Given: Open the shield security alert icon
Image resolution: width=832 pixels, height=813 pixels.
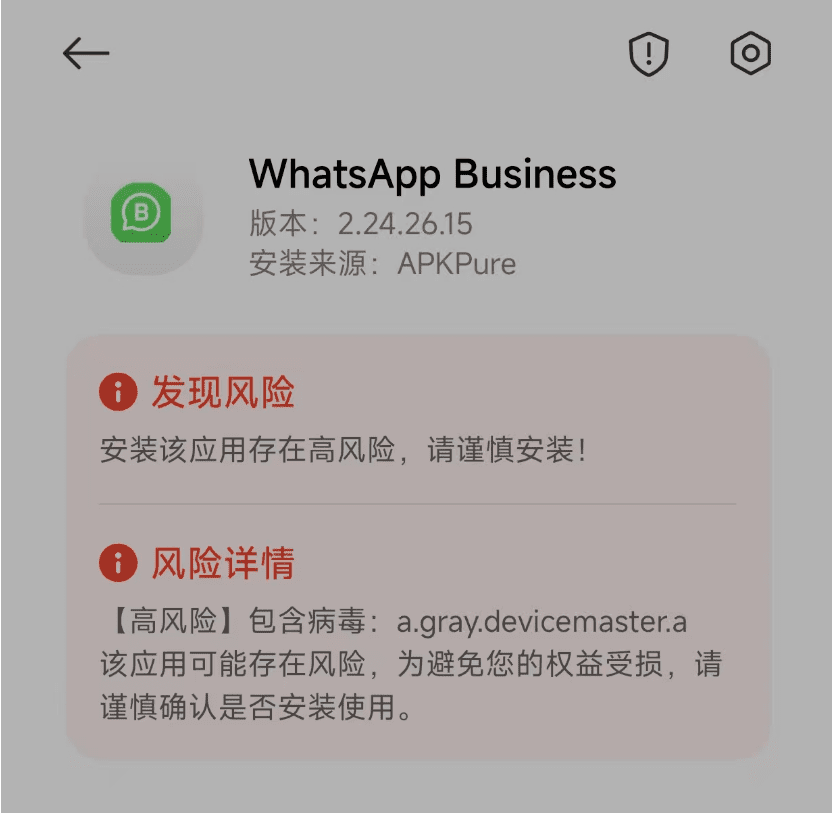Looking at the screenshot, I should tap(648, 53).
